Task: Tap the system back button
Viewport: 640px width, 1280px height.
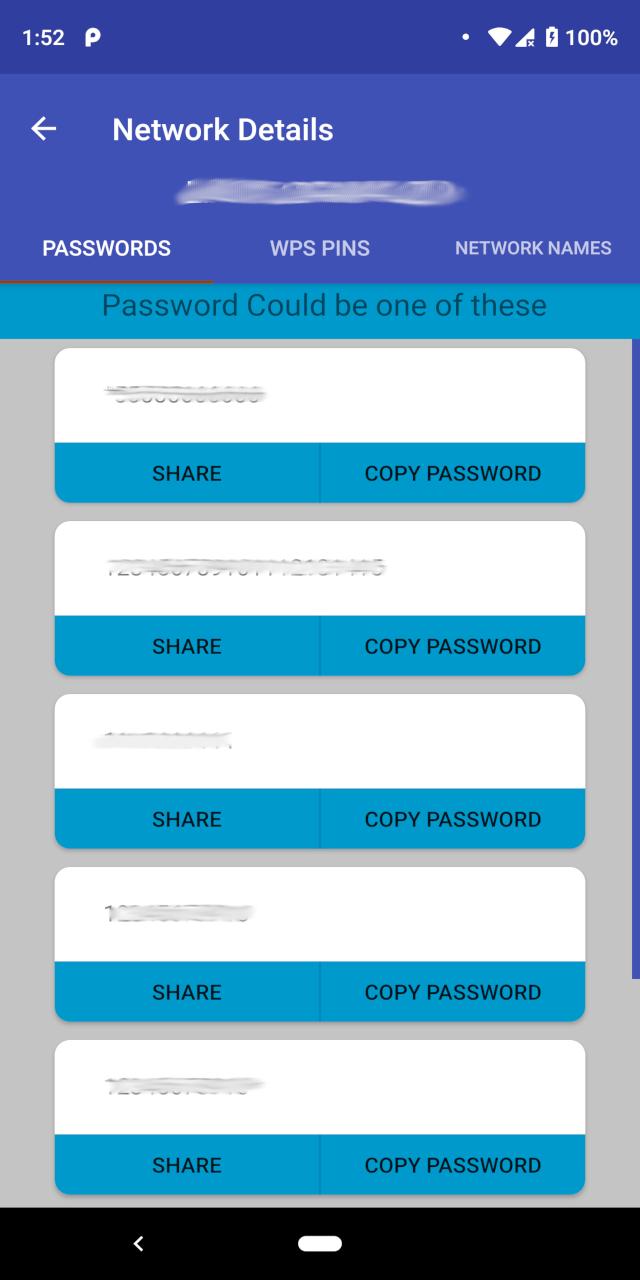Action: [x=139, y=1243]
